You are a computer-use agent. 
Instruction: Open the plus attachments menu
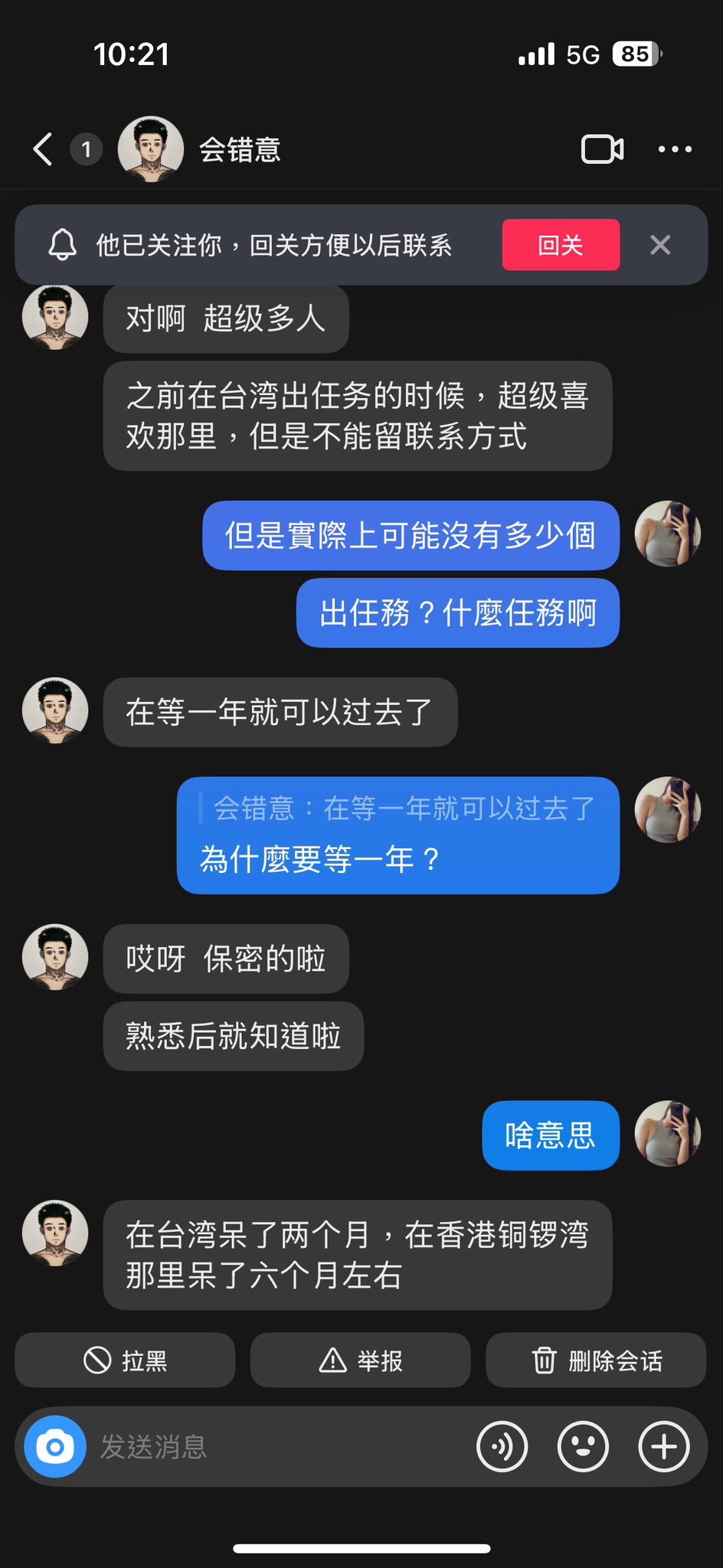[x=664, y=1447]
